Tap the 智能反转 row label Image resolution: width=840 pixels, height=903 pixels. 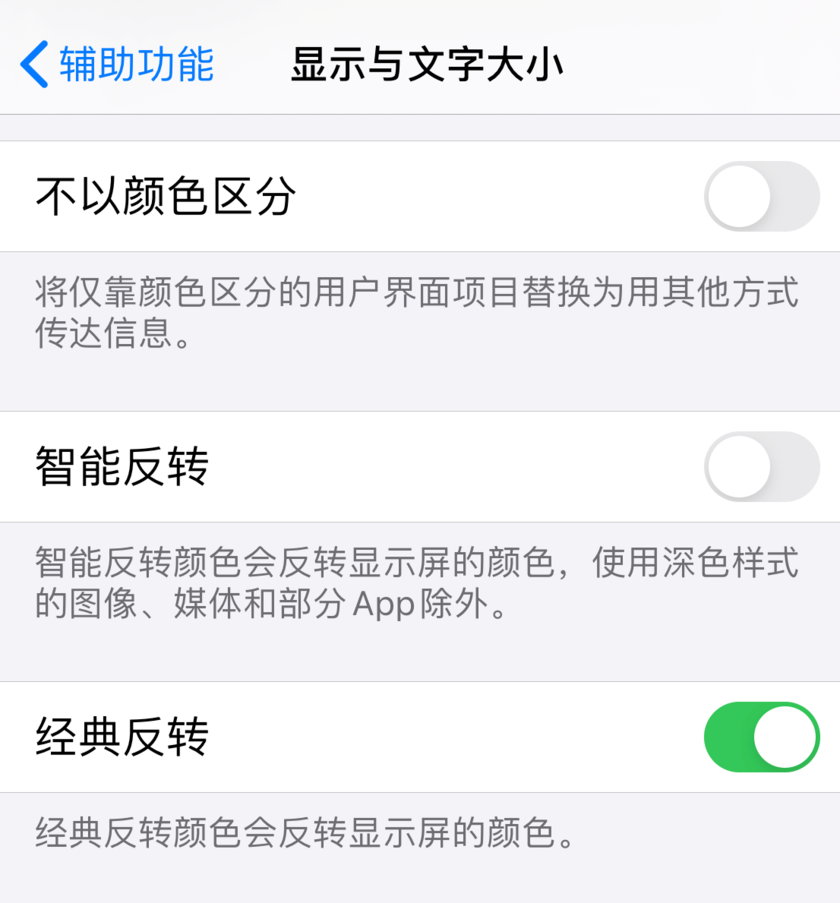click(x=120, y=465)
